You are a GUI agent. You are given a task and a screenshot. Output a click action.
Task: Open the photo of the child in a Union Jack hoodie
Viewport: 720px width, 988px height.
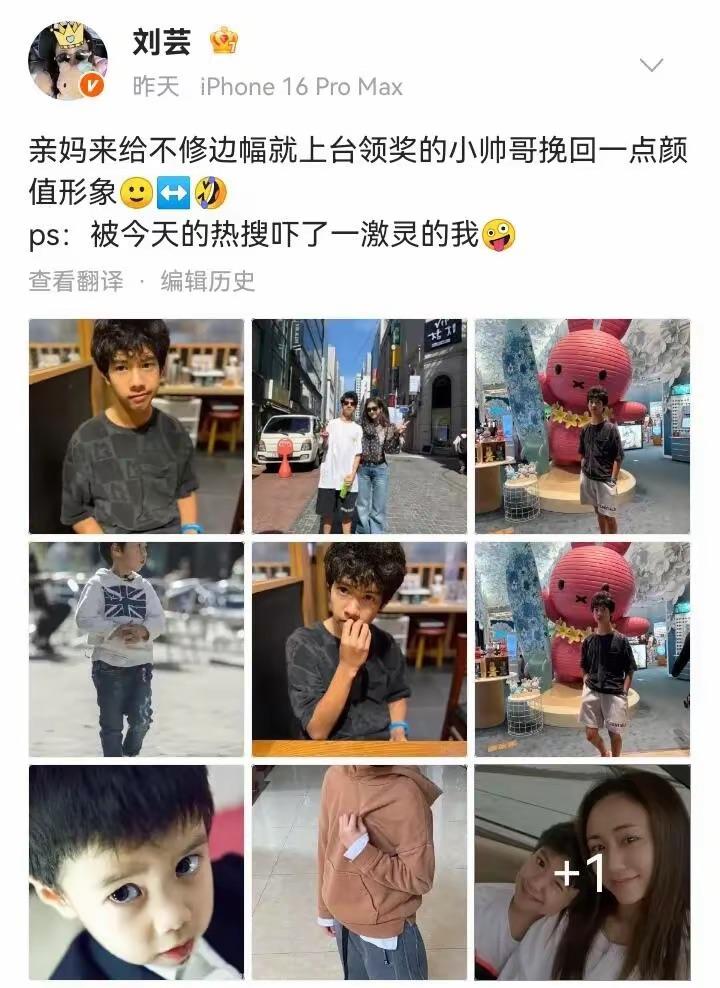(136, 649)
